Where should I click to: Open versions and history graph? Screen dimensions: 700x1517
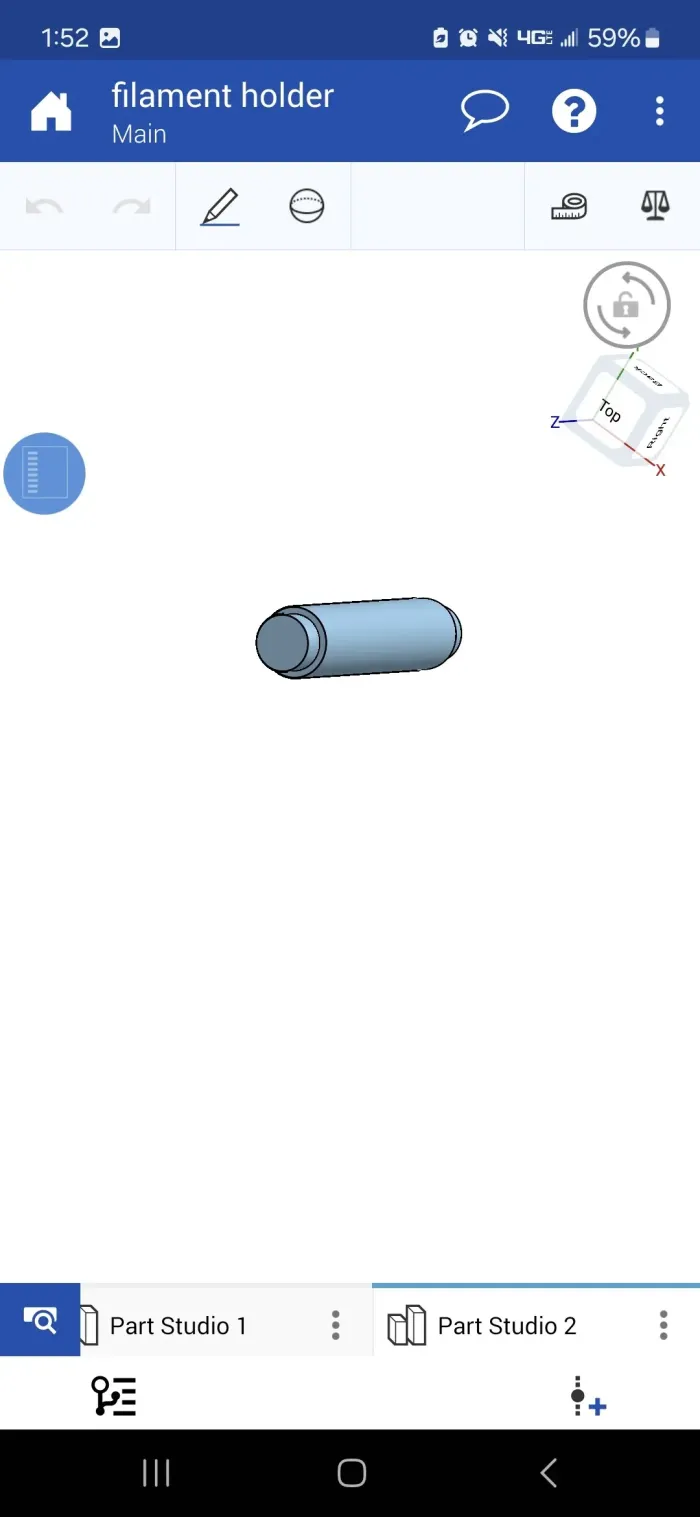pos(113,1396)
